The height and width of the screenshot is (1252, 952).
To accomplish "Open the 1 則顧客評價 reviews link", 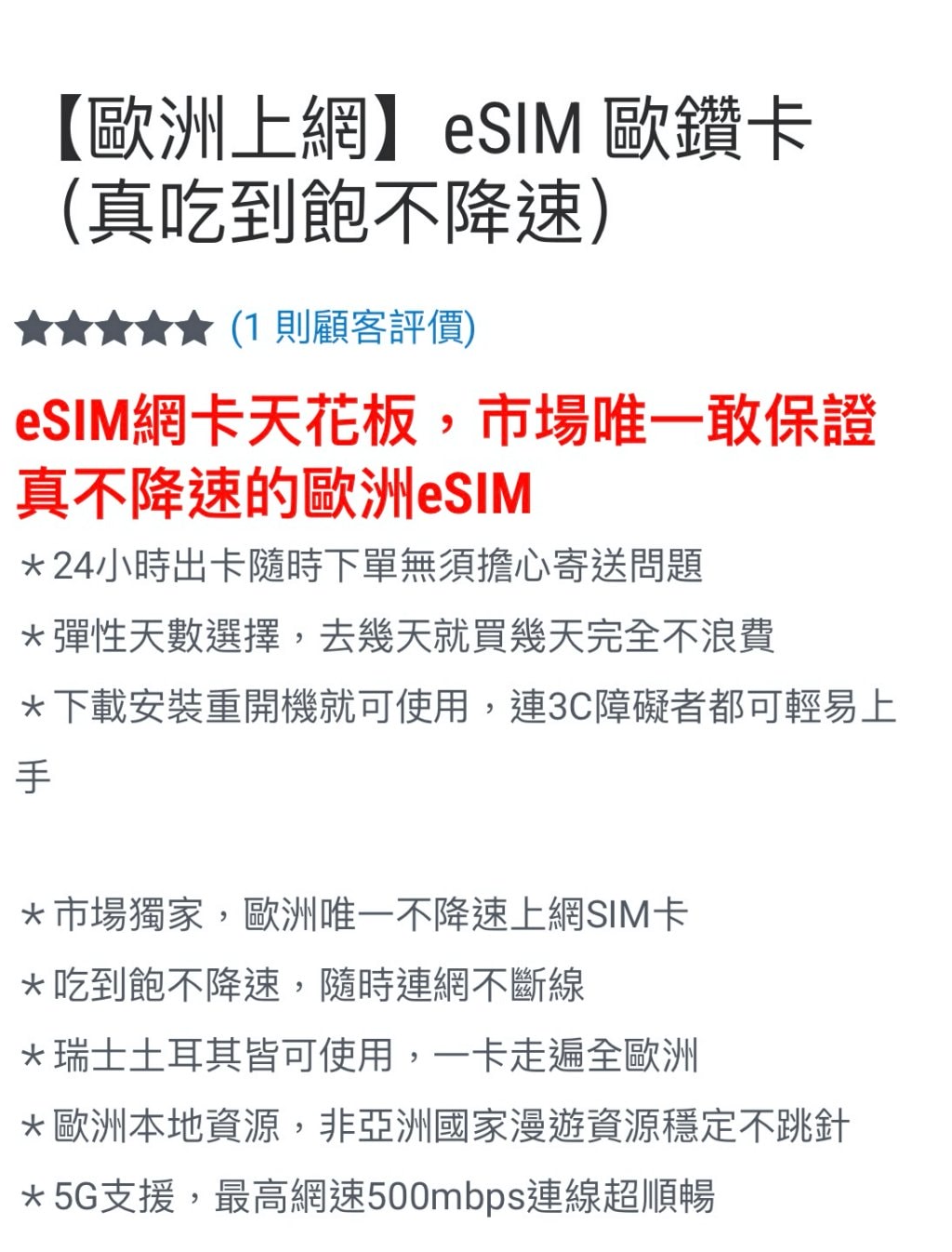I will (x=352, y=327).
